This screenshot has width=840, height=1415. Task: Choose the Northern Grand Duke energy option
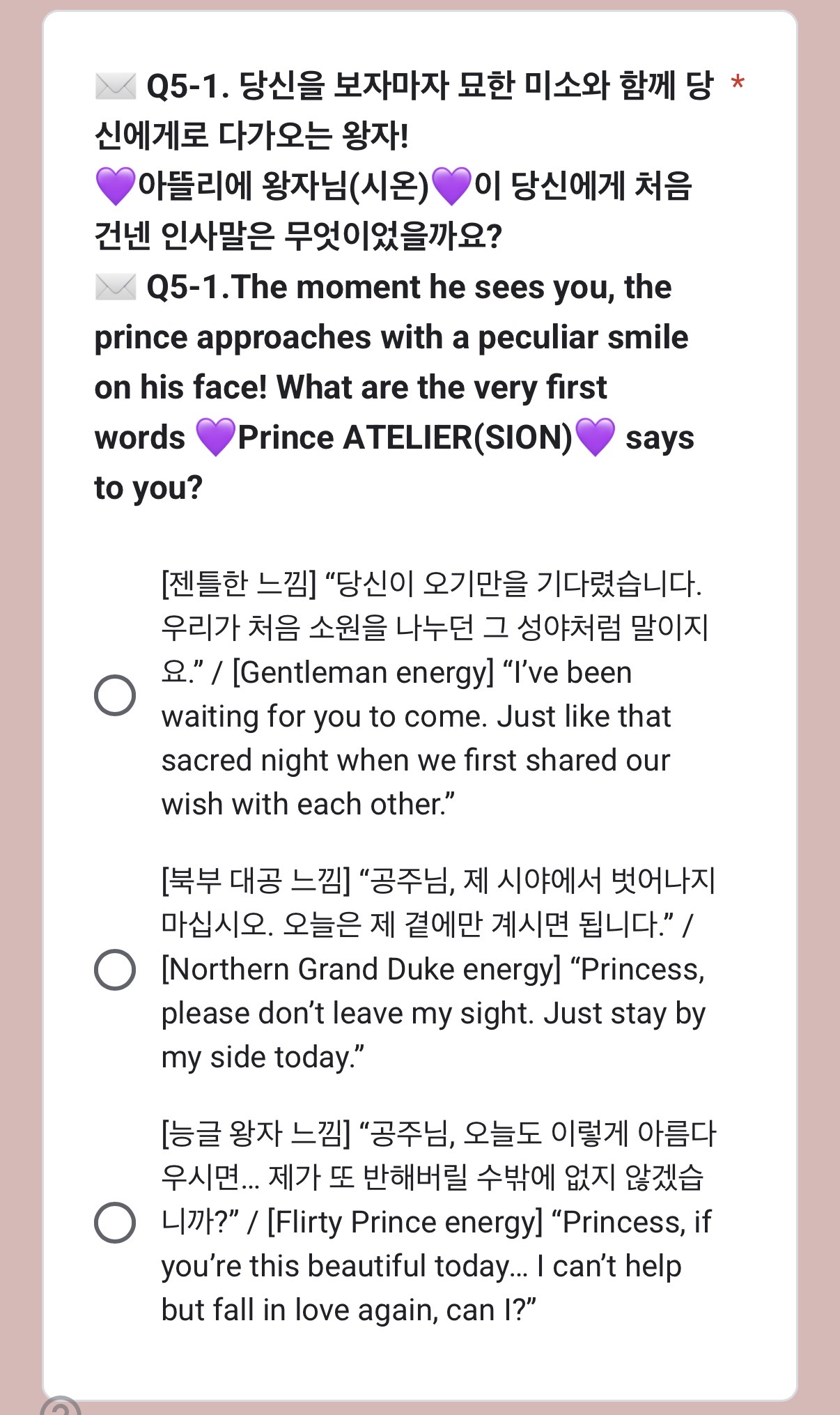pyautogui.click(x=115, y=969)
